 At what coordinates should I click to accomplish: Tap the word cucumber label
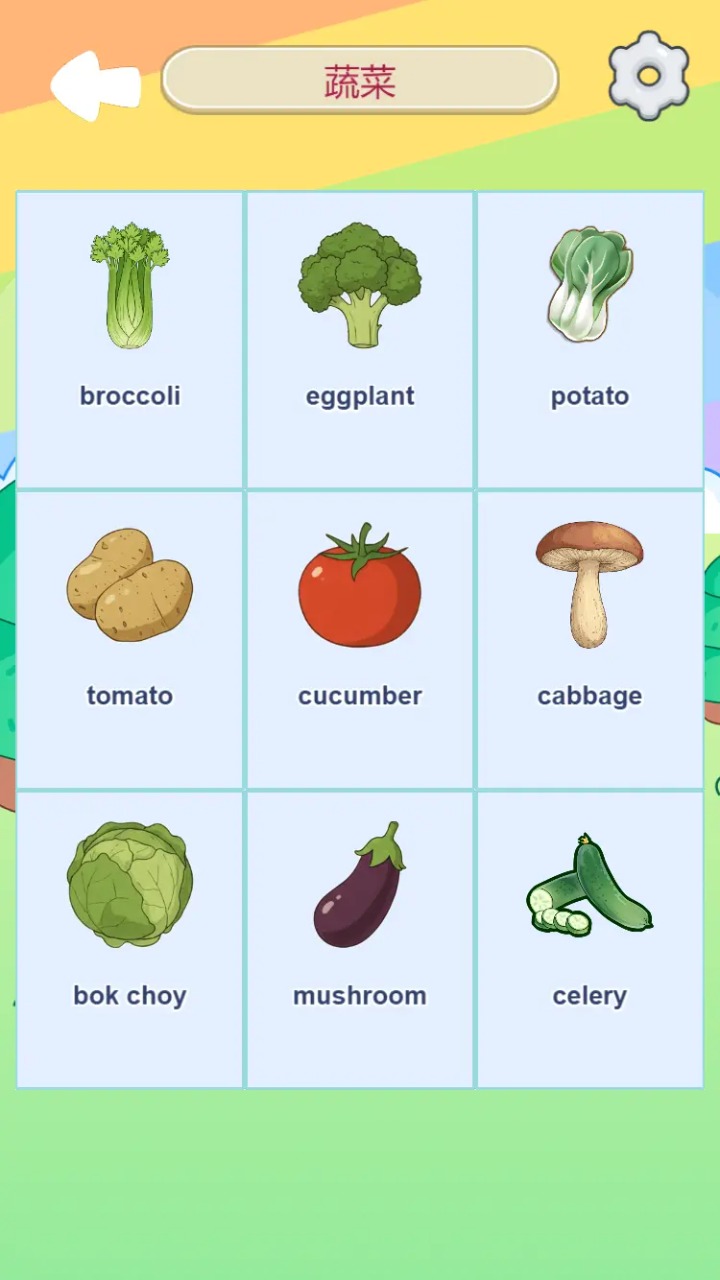(x=360, y=695)
